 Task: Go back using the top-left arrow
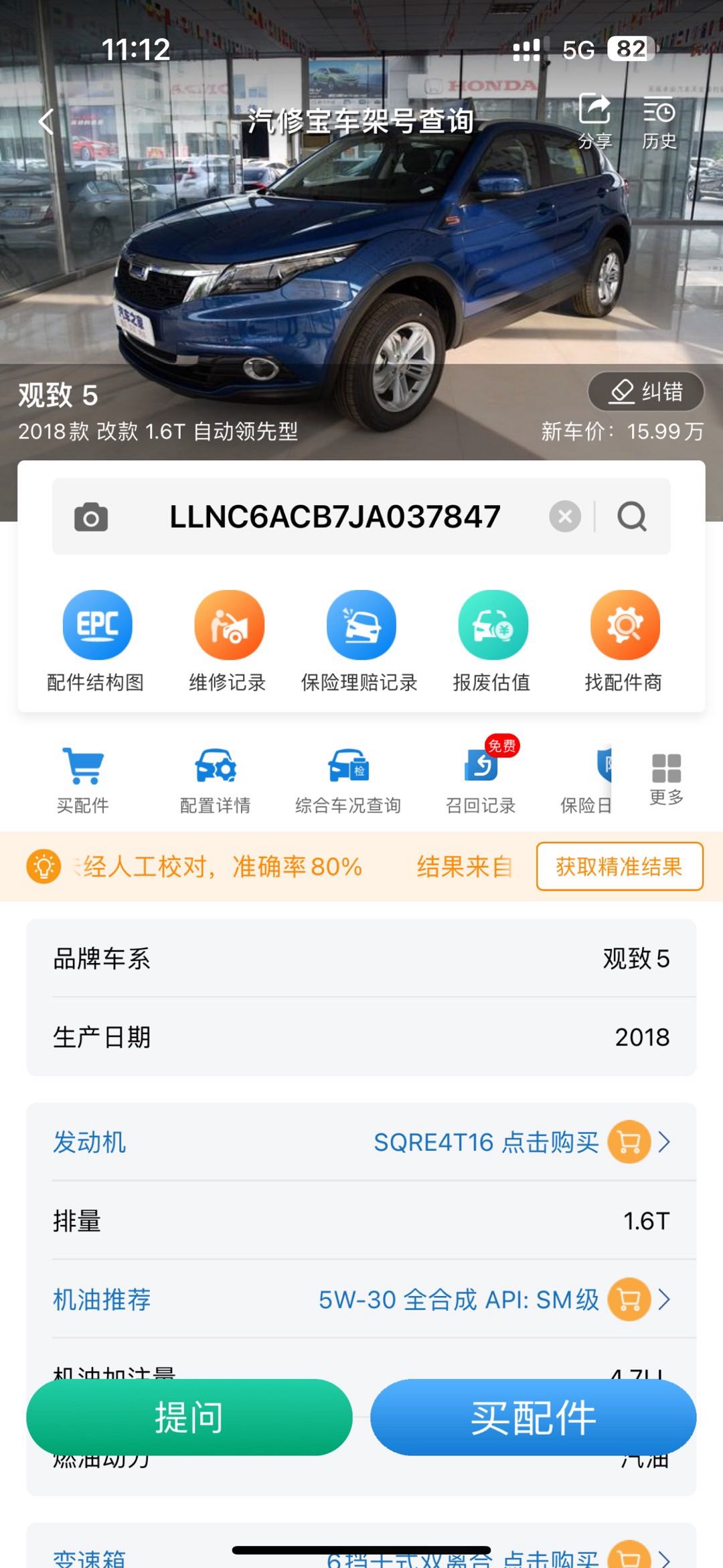pos(46,122)
